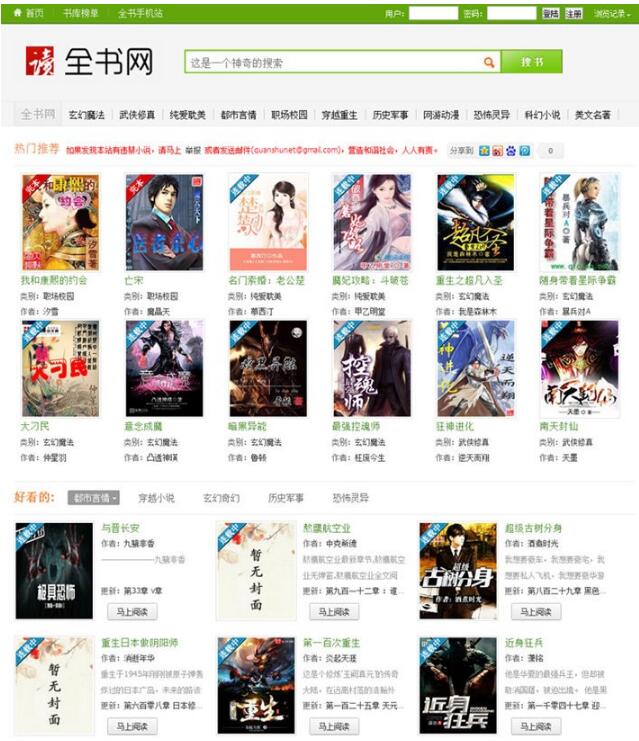This screenshot has height=741, width=639.
Task: Tap 马上阅读 for 与爸长安
Action: pos(130,611)
